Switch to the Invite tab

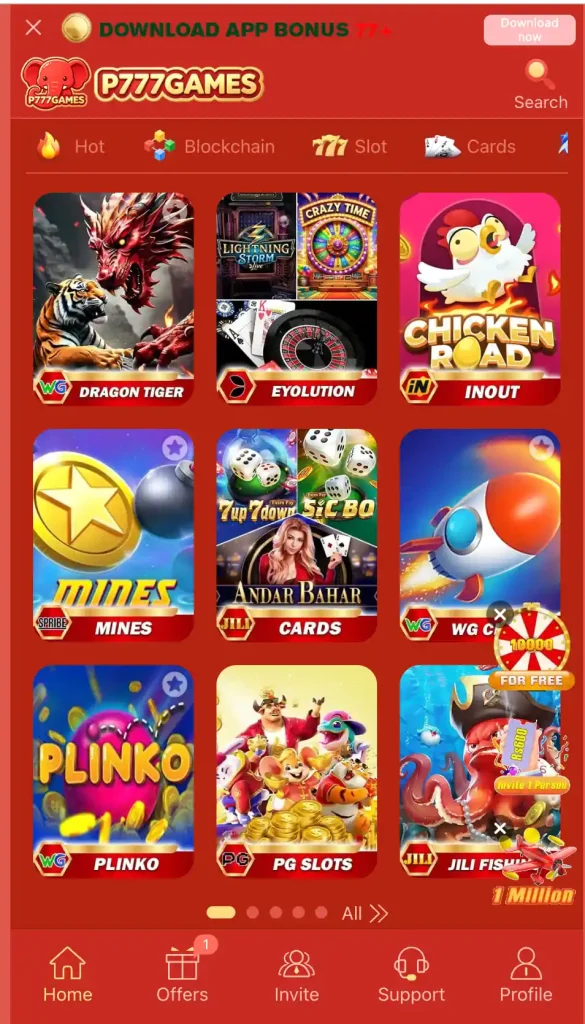click(x=296, y=974)
